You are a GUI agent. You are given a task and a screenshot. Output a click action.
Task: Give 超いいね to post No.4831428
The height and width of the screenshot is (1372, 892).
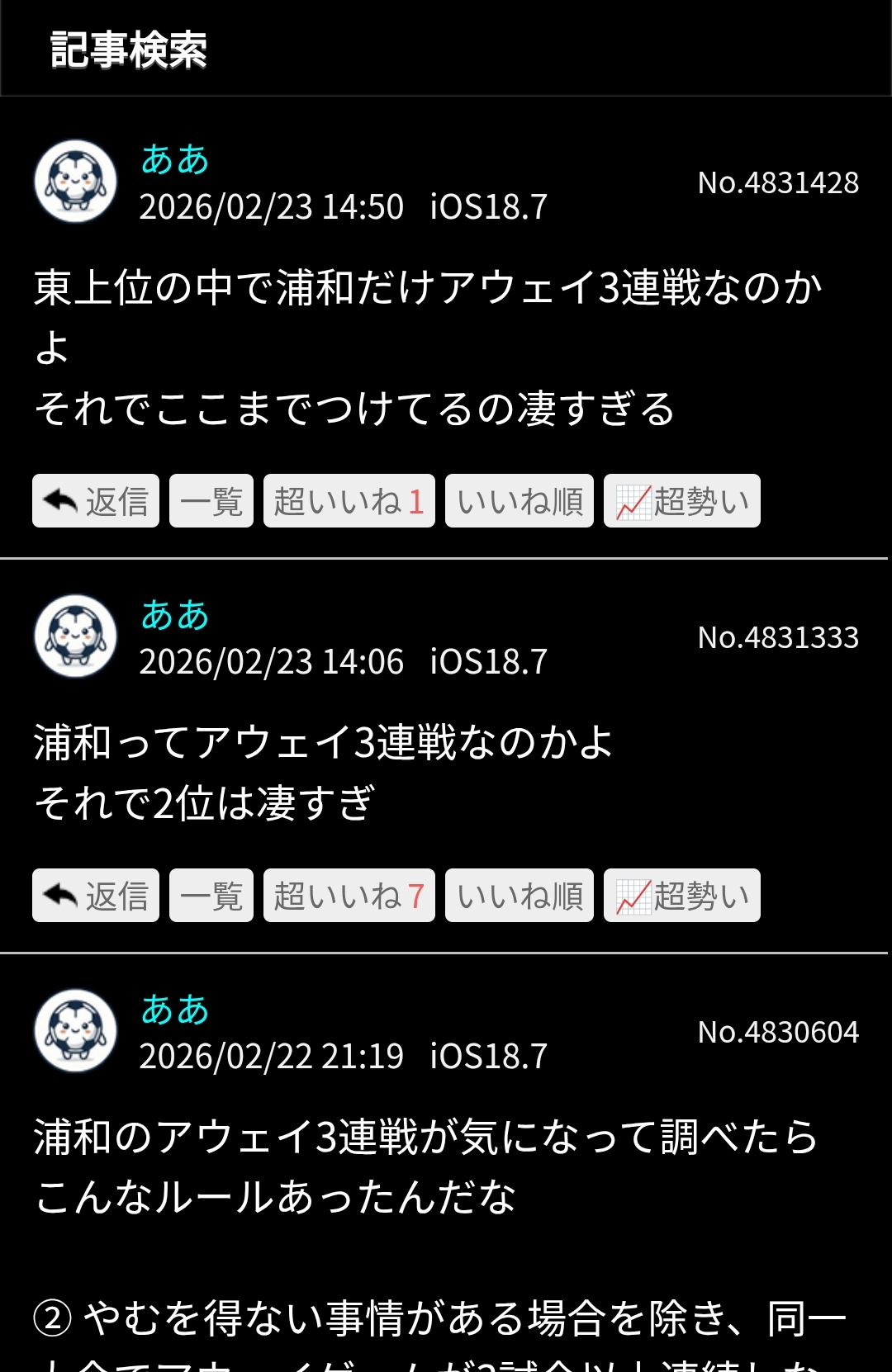click(349, 501)
